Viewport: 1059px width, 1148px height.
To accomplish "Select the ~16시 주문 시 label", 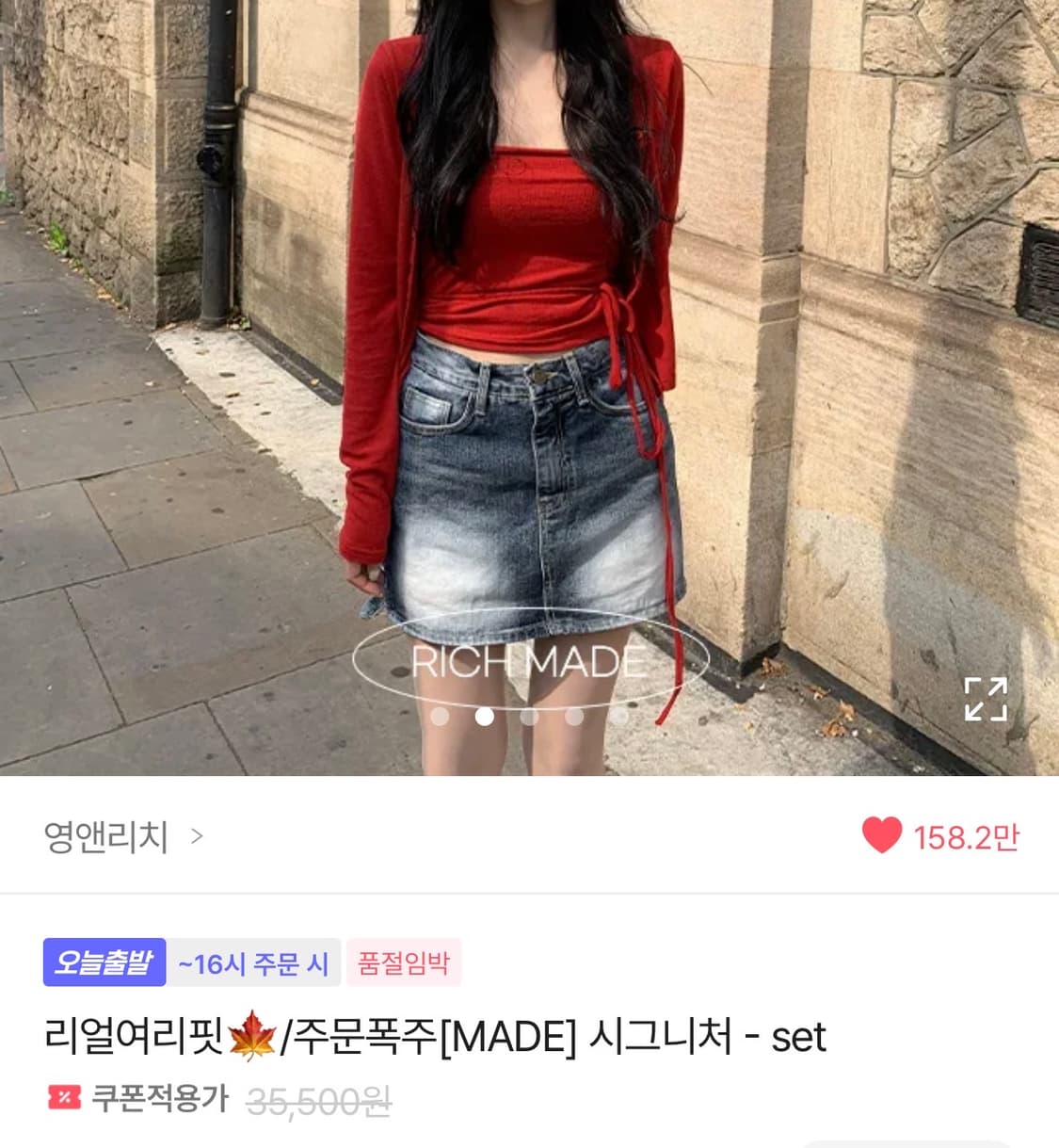I will (x=249, y=963).
